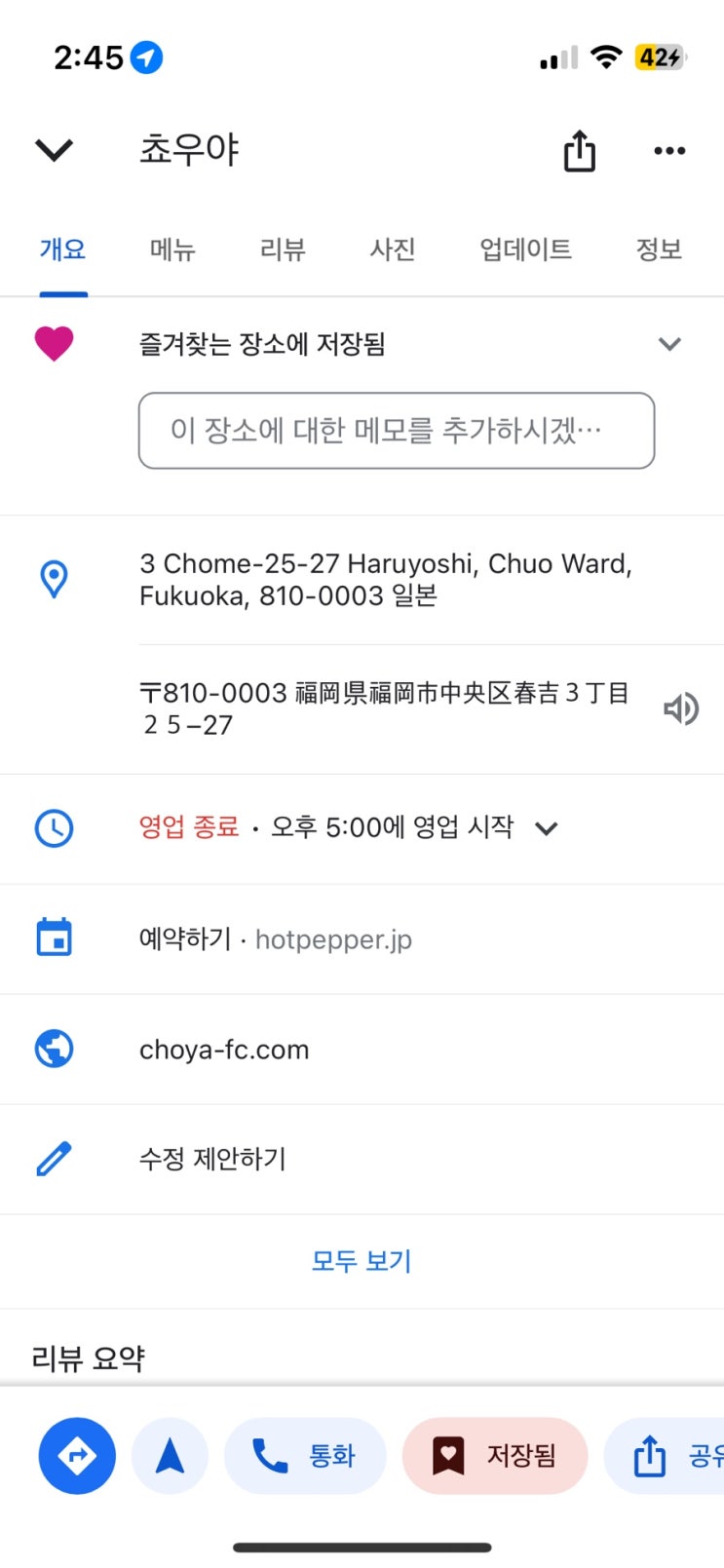Open the 사진 tab
The height and width of the screenshot is (1568, 724).
393,249
